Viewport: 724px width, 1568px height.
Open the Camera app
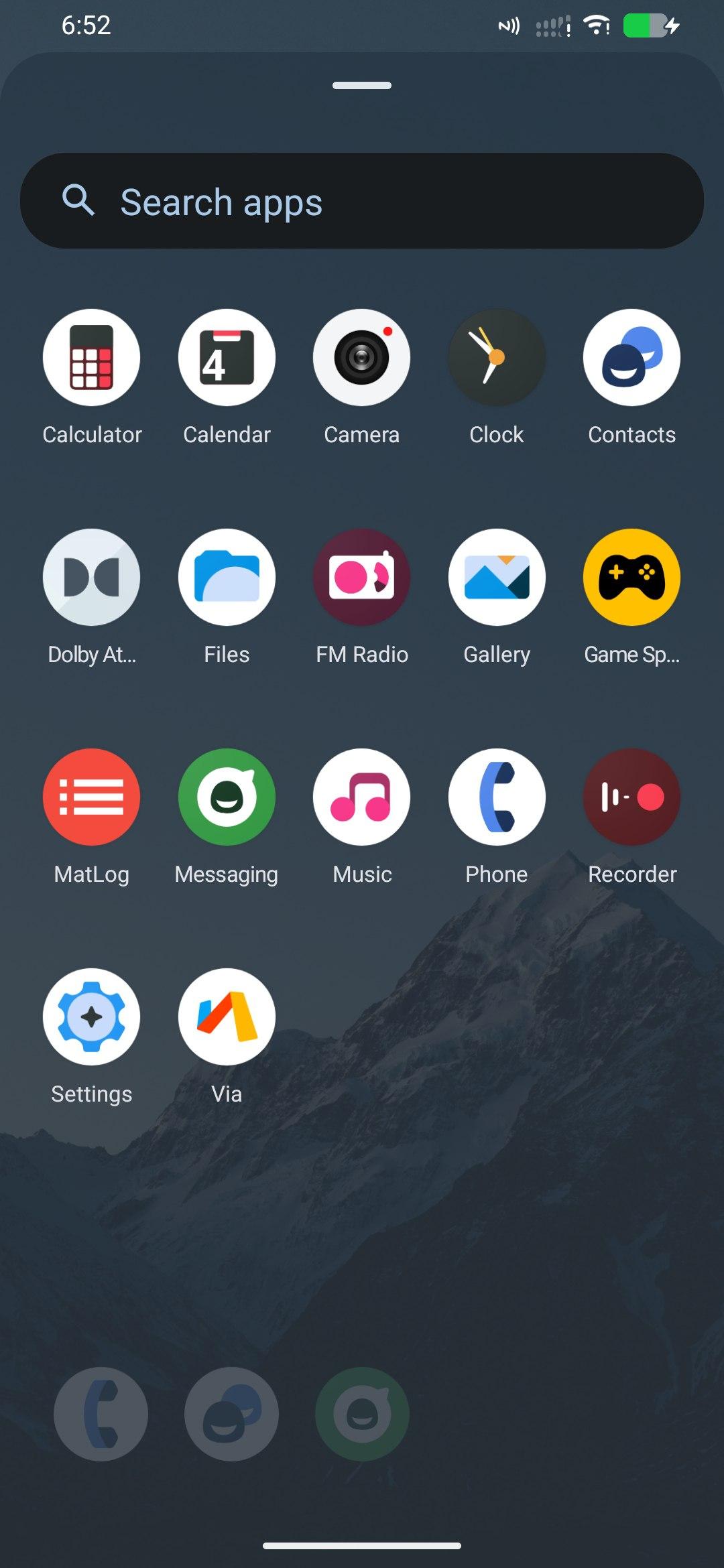tap(362, 358)
